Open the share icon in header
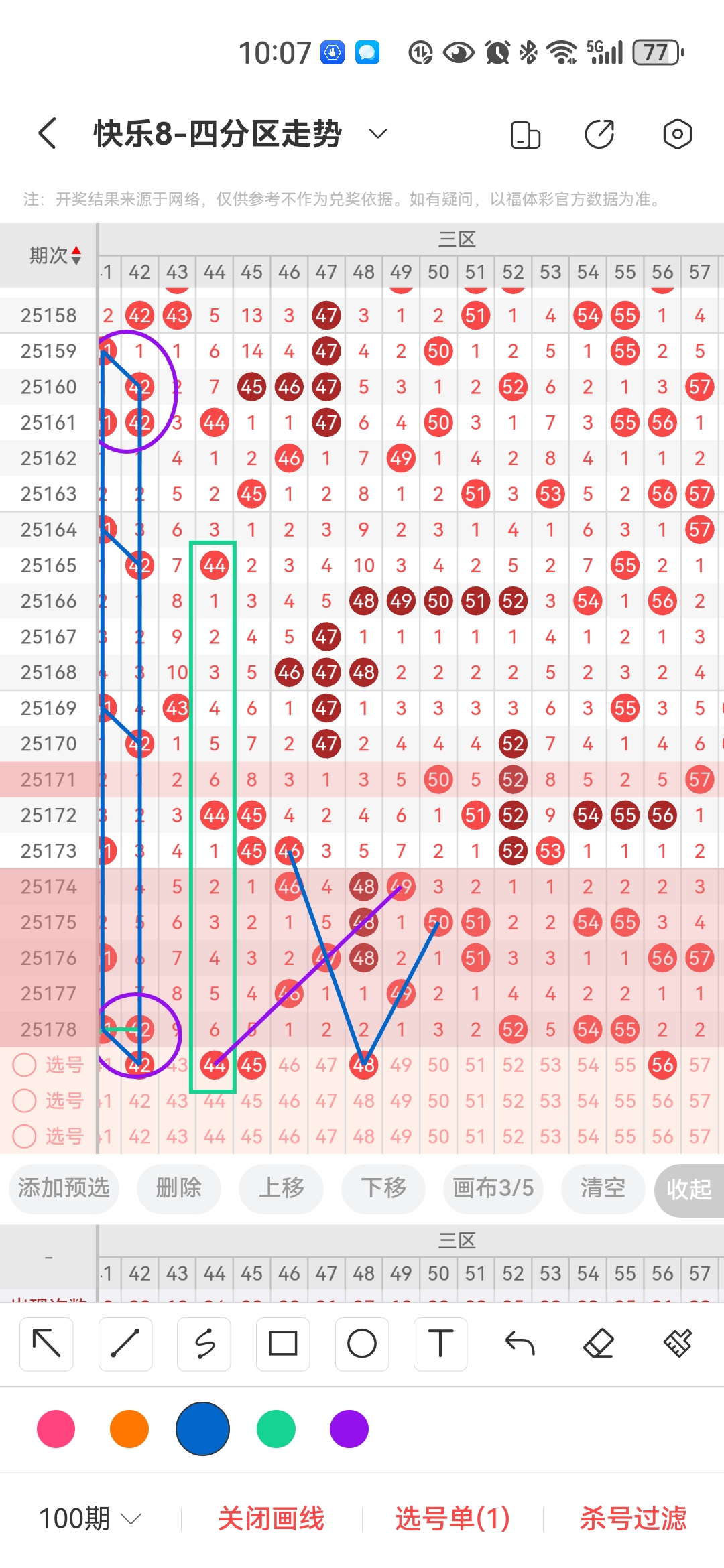This screenshot has height=1568, width=724. [599, 134]
